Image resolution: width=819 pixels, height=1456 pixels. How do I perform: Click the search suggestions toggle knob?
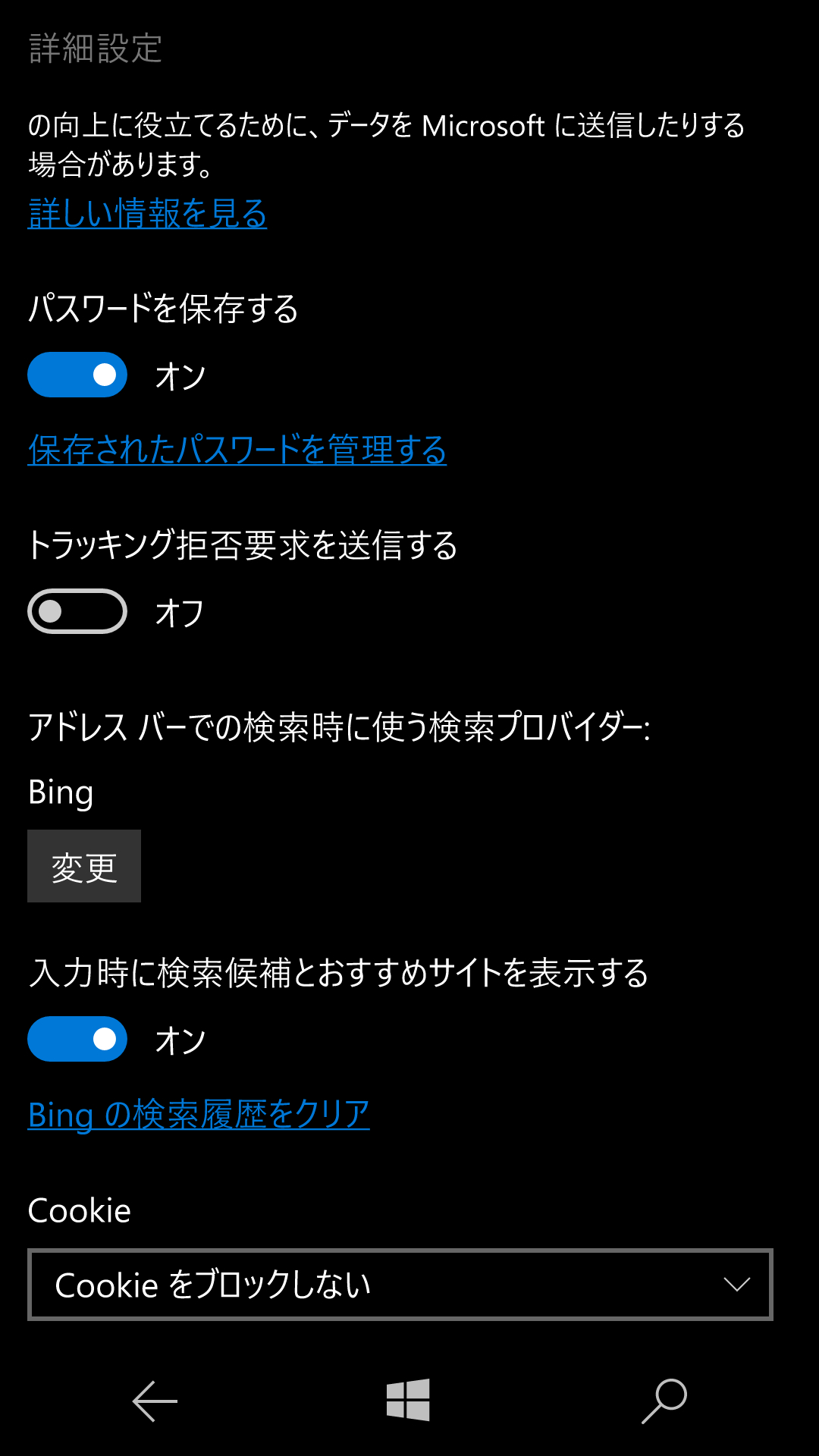coord(102,1040)
